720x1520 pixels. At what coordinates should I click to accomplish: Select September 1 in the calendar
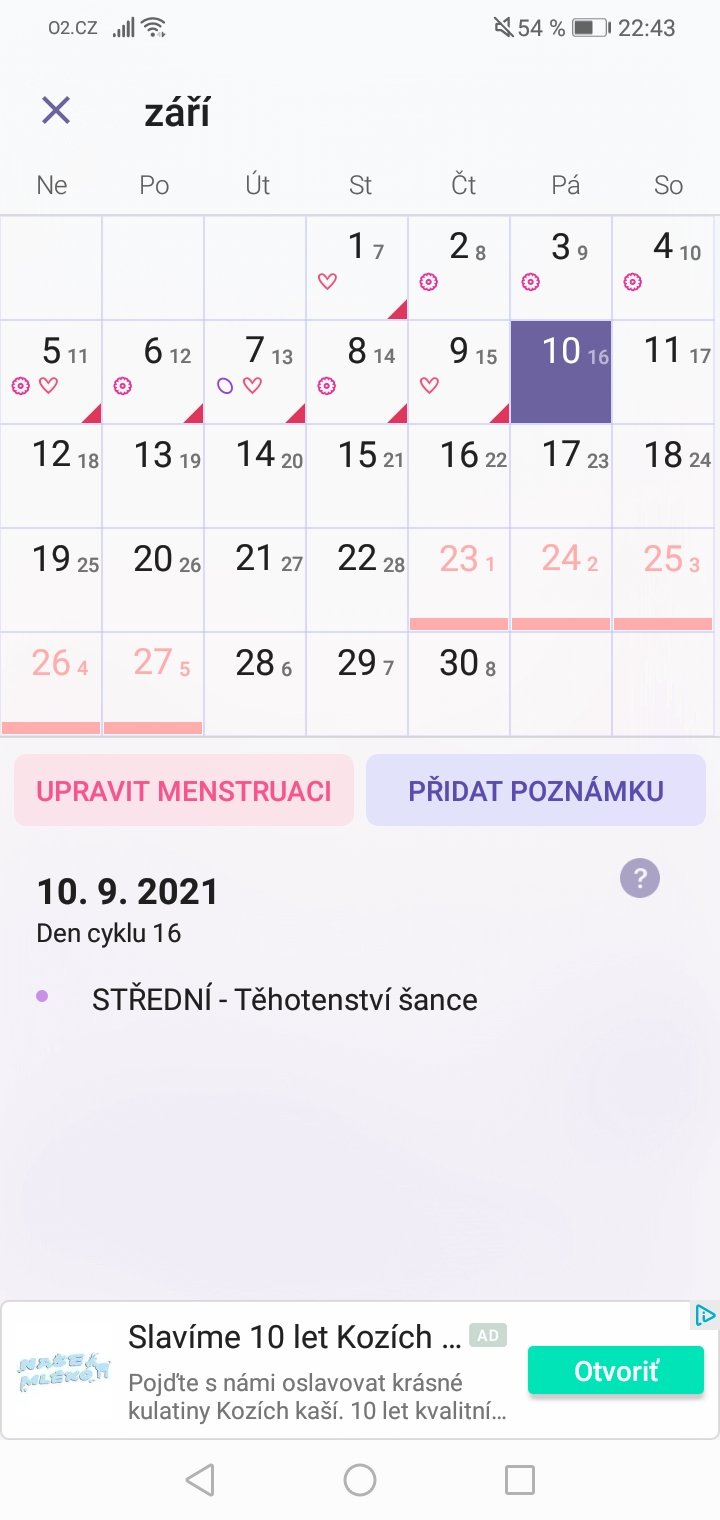coord(357,267)
